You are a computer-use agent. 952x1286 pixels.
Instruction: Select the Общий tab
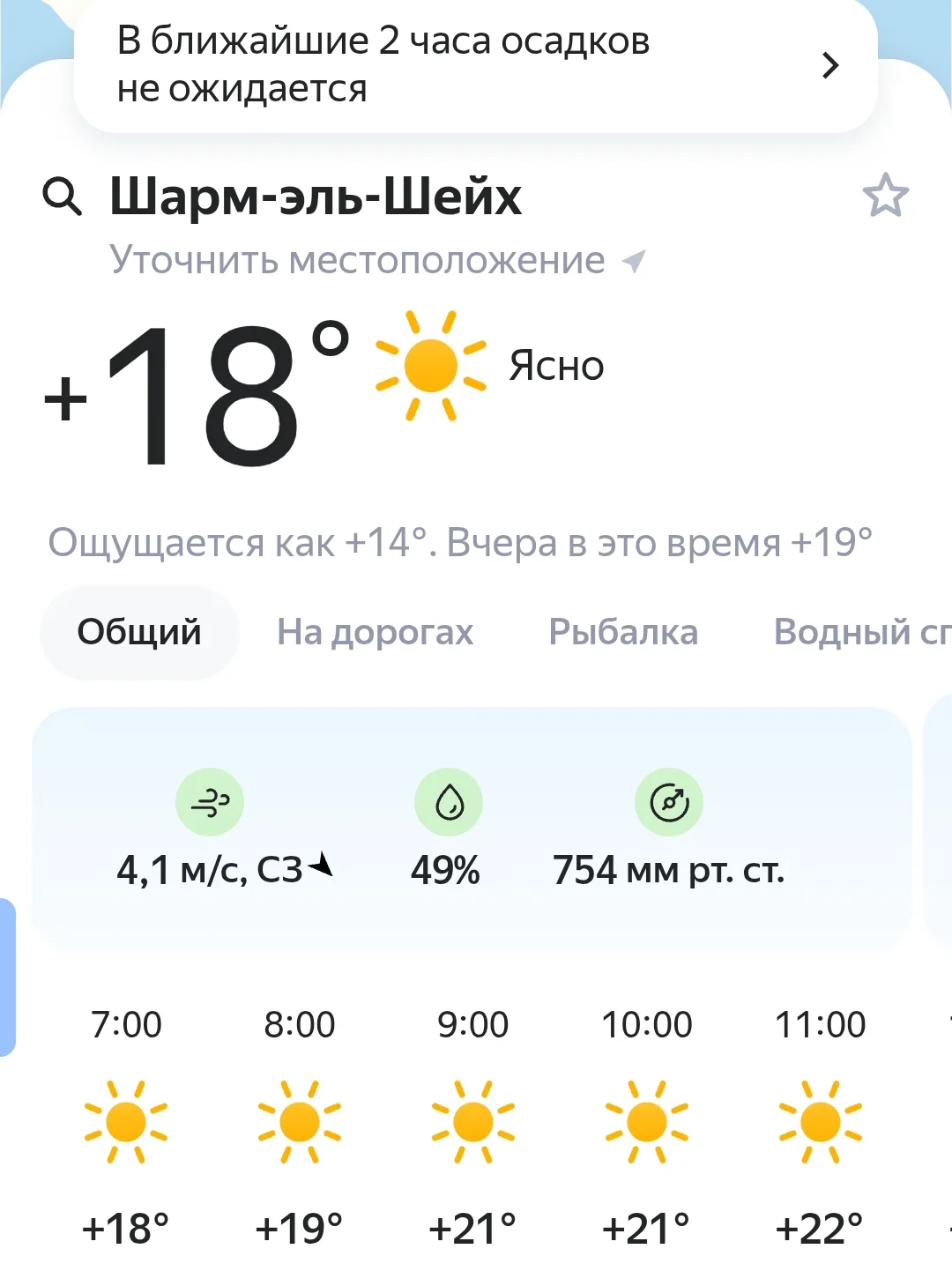point(139,632)
